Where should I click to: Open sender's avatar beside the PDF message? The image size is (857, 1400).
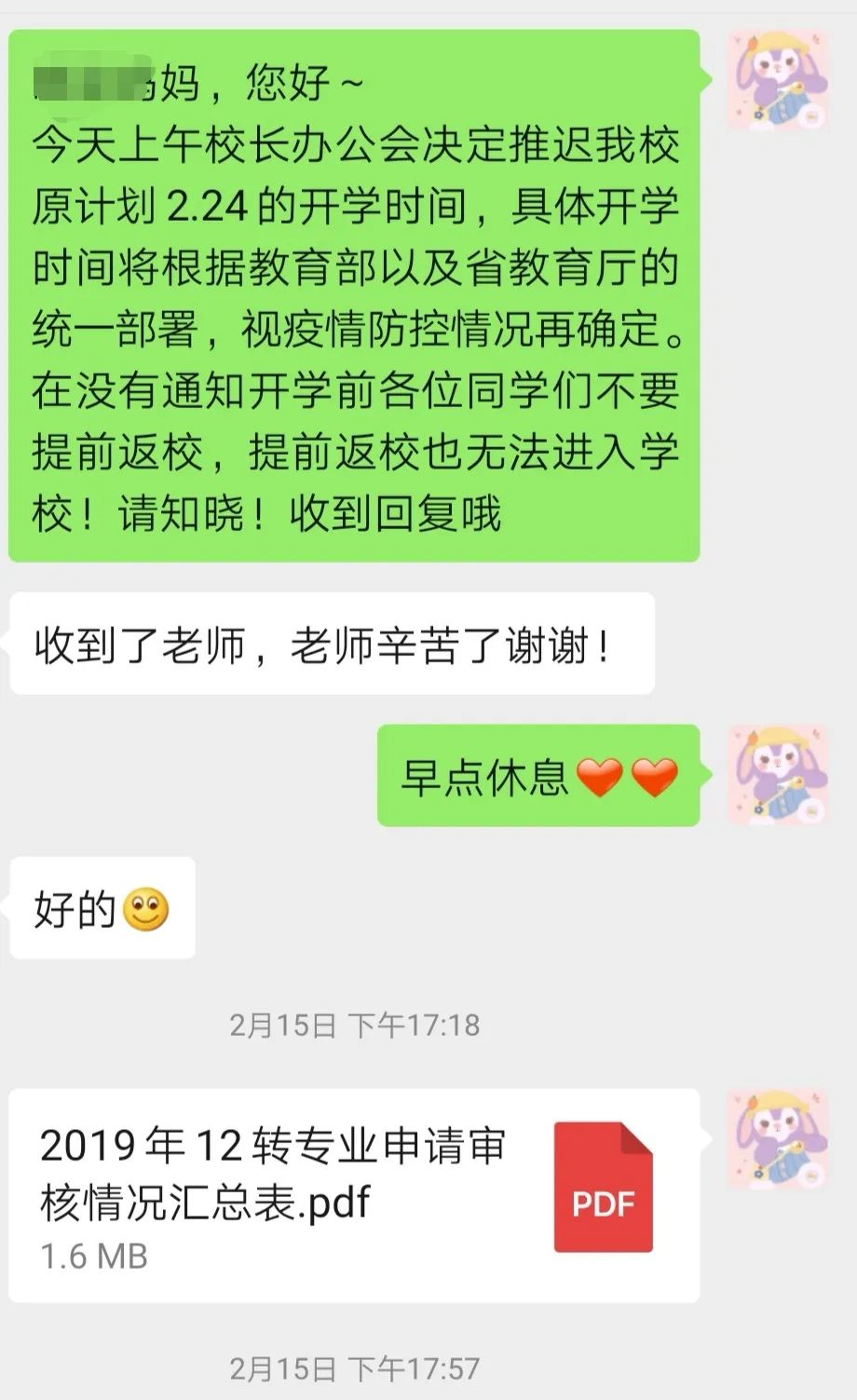click(x=778, y=1138)
